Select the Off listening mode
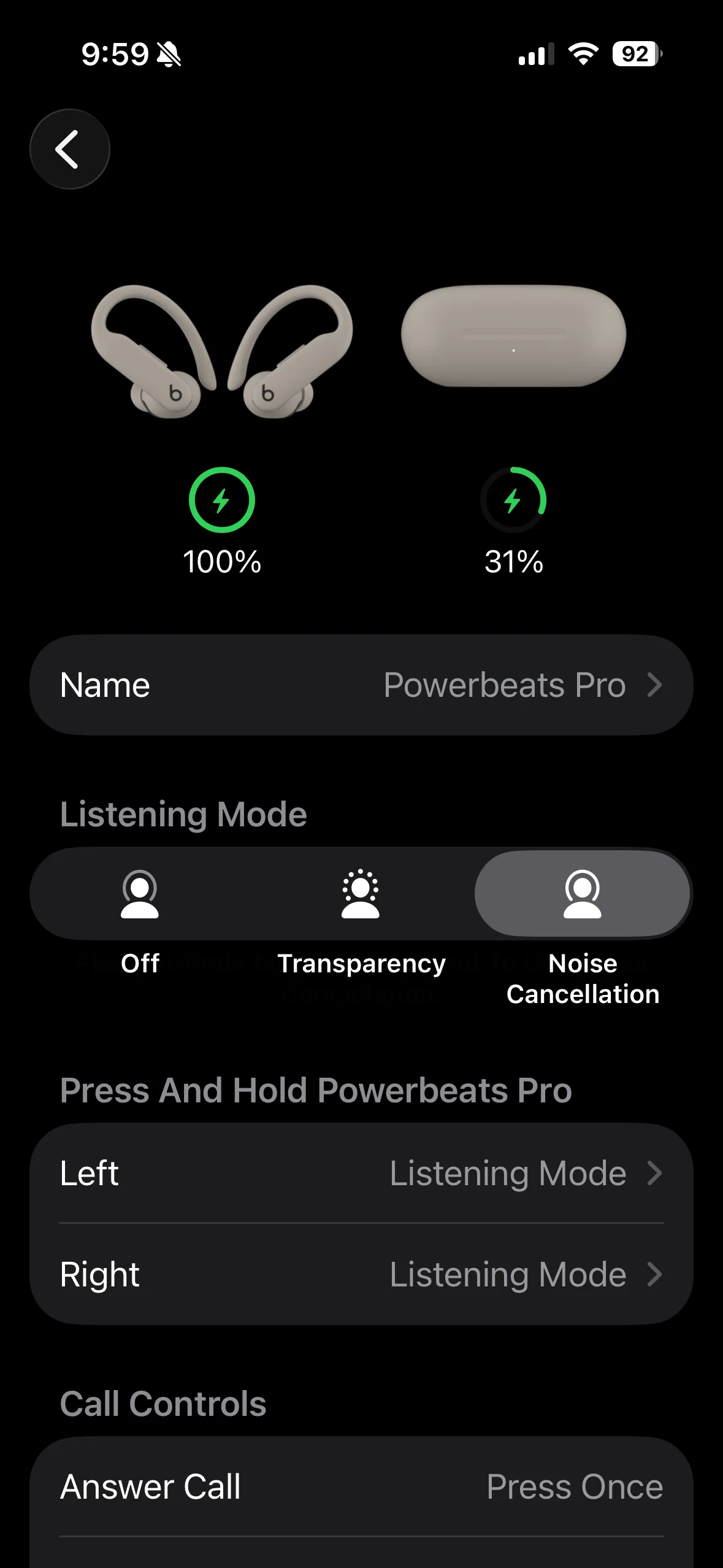723x1568 pixels. pyautogui.click(x=140, y=894)
